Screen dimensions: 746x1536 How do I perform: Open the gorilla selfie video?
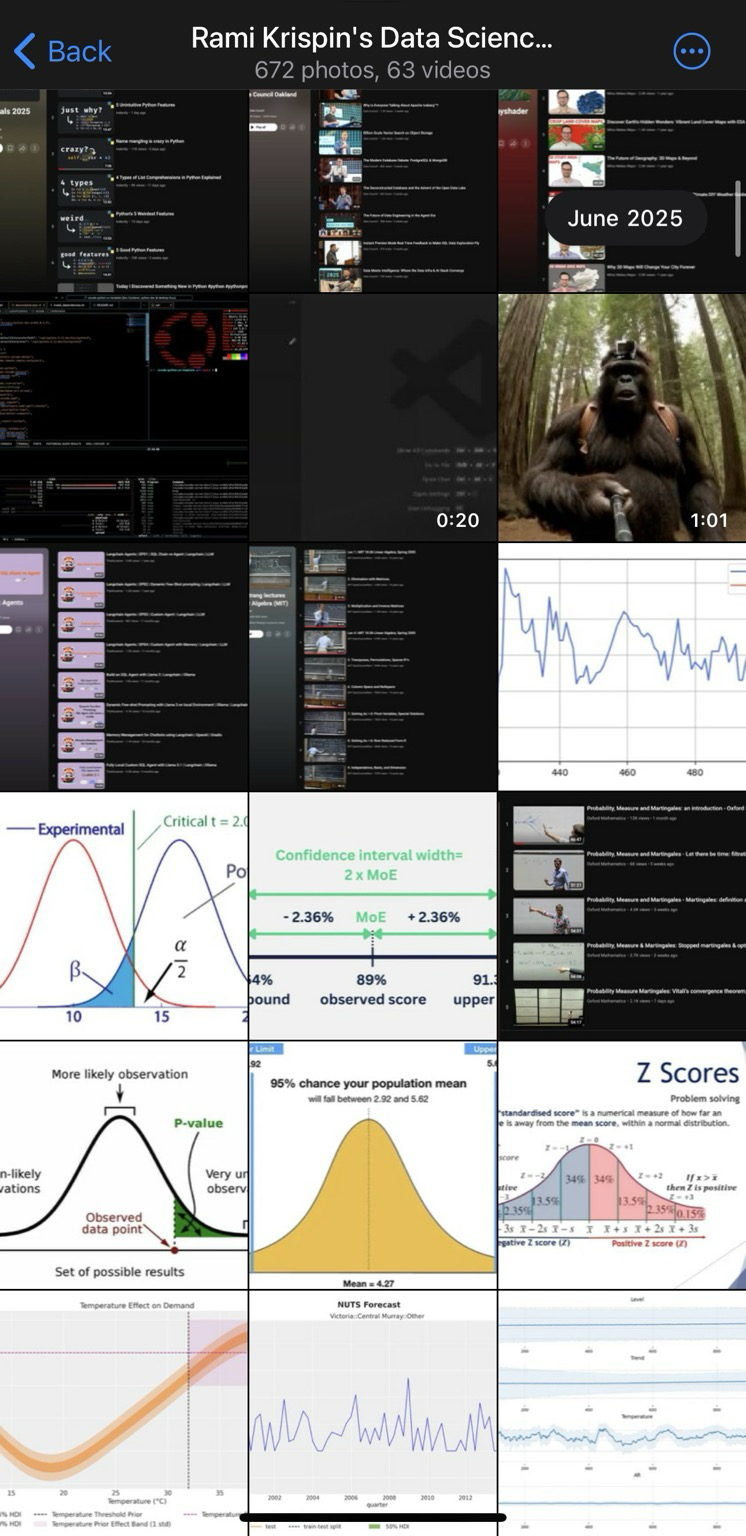click(622, 417)
